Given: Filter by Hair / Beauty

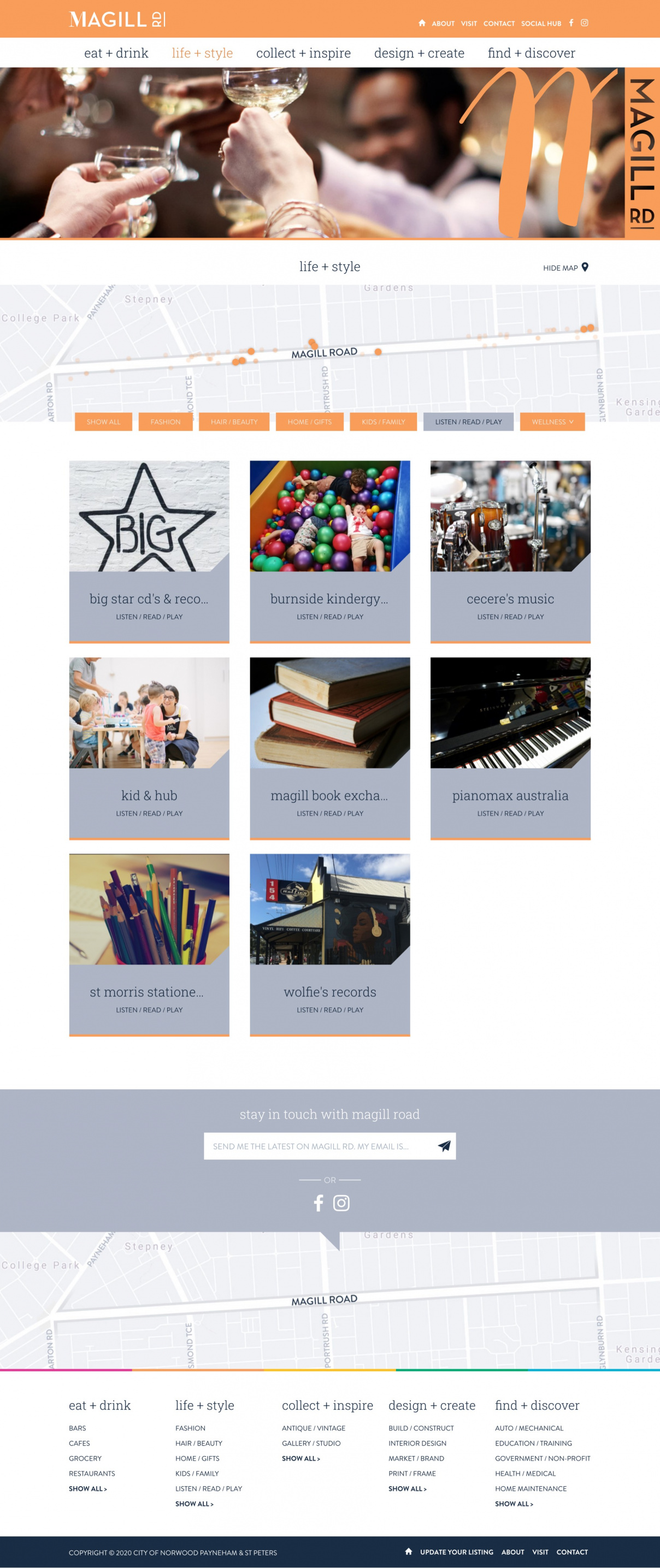Looking at the screenshot, I should [234, 422].
